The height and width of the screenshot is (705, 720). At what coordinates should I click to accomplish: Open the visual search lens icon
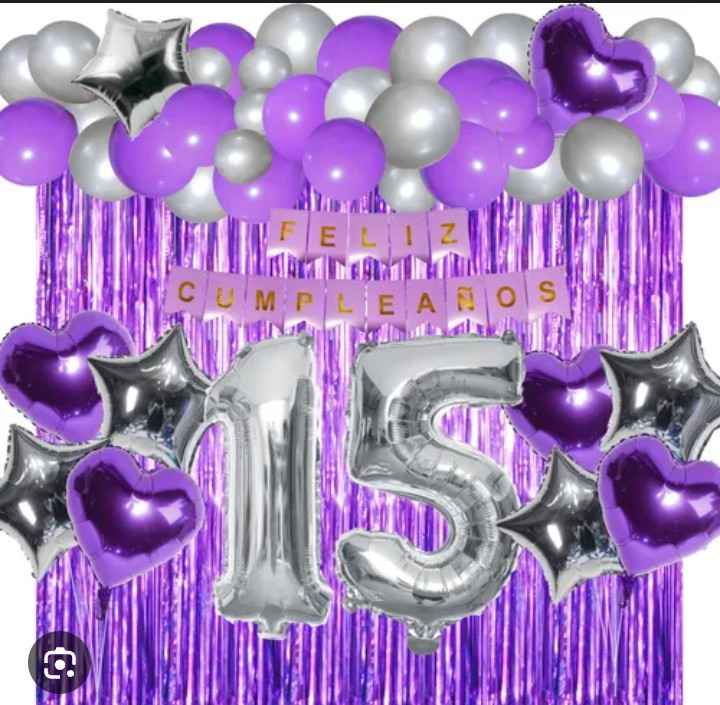coord(59,661)
